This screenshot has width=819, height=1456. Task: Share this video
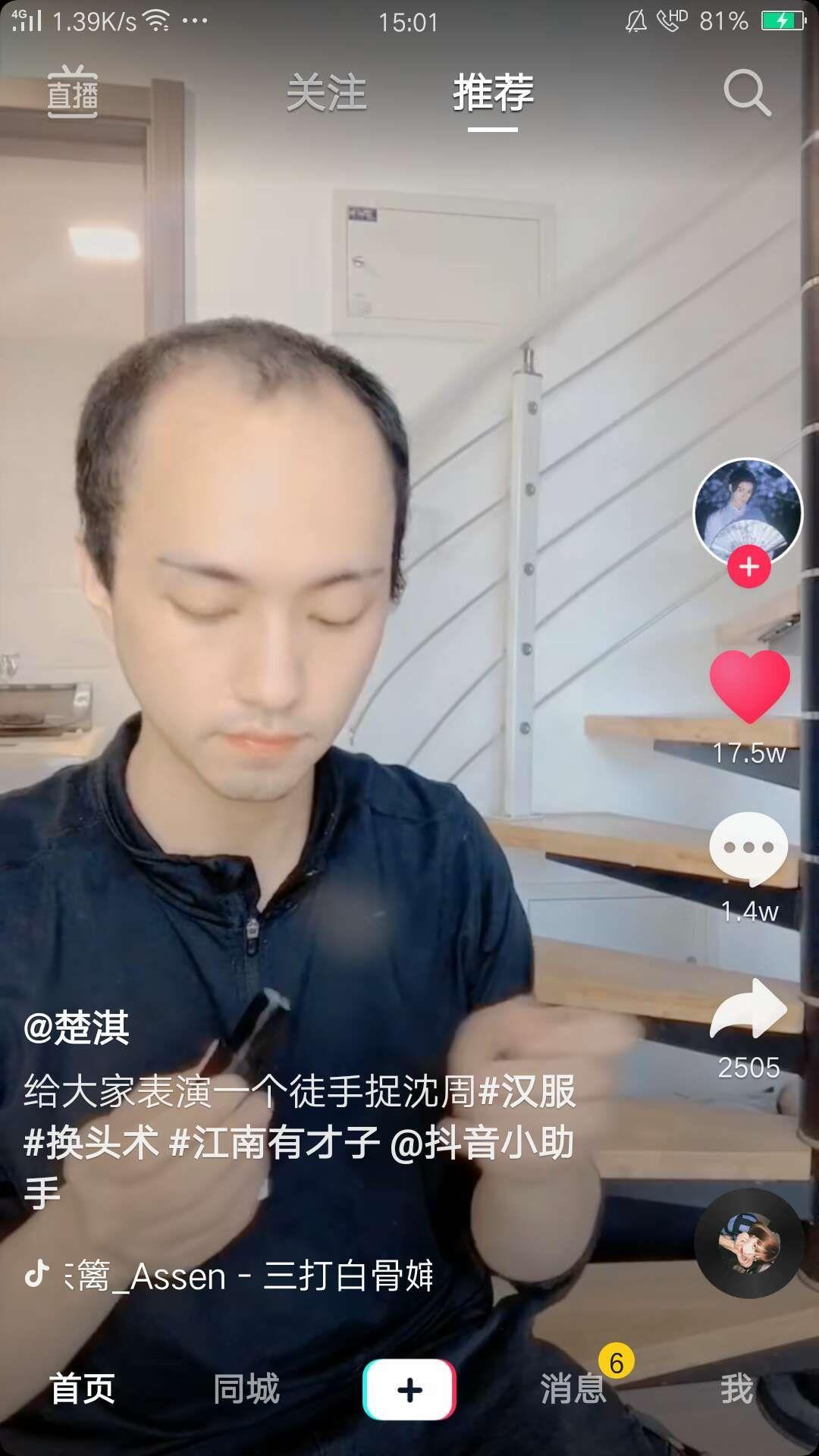[x=749, y=1009]
